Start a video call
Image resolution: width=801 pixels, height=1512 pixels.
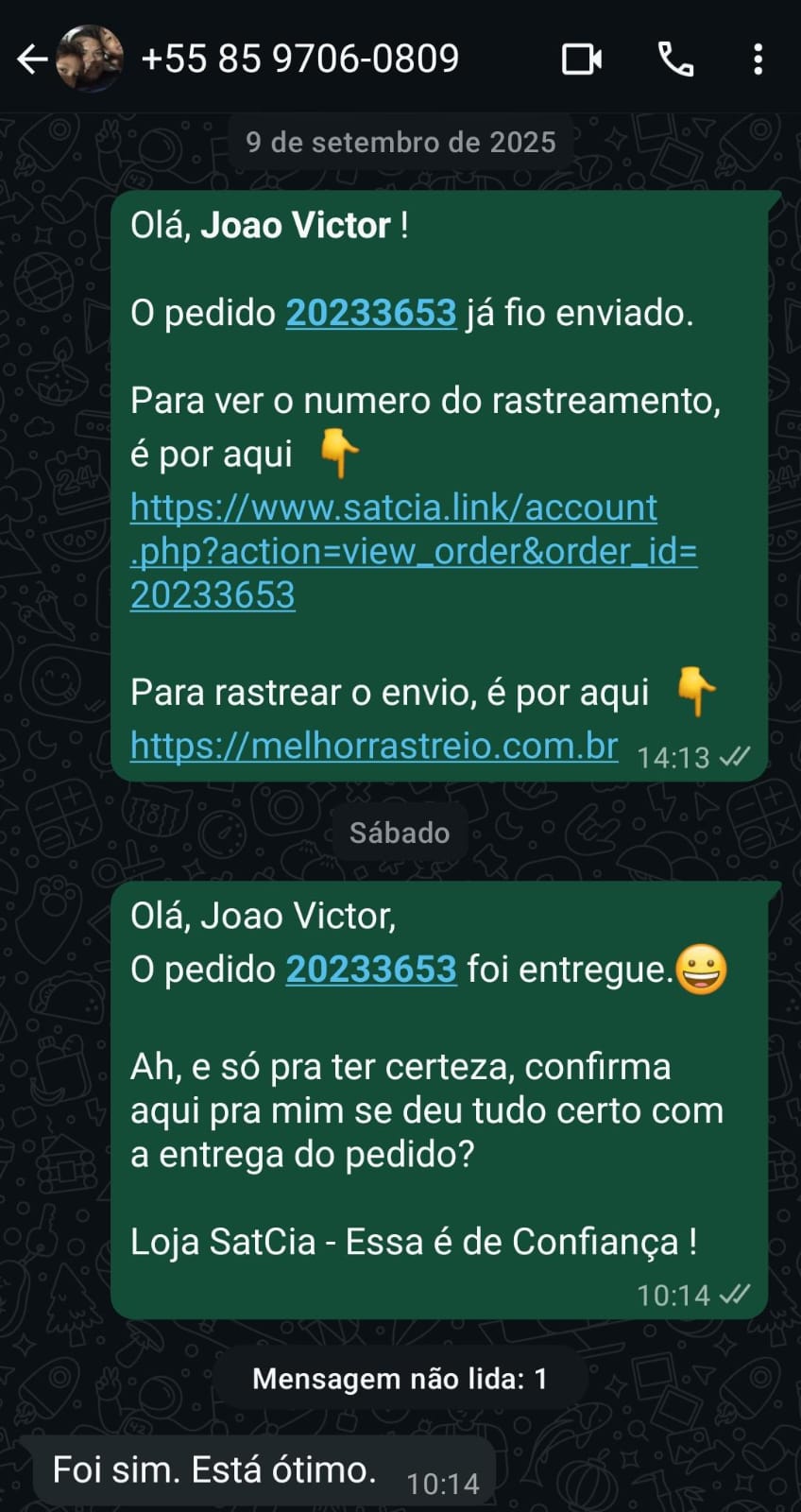click(x=582, y=60)
